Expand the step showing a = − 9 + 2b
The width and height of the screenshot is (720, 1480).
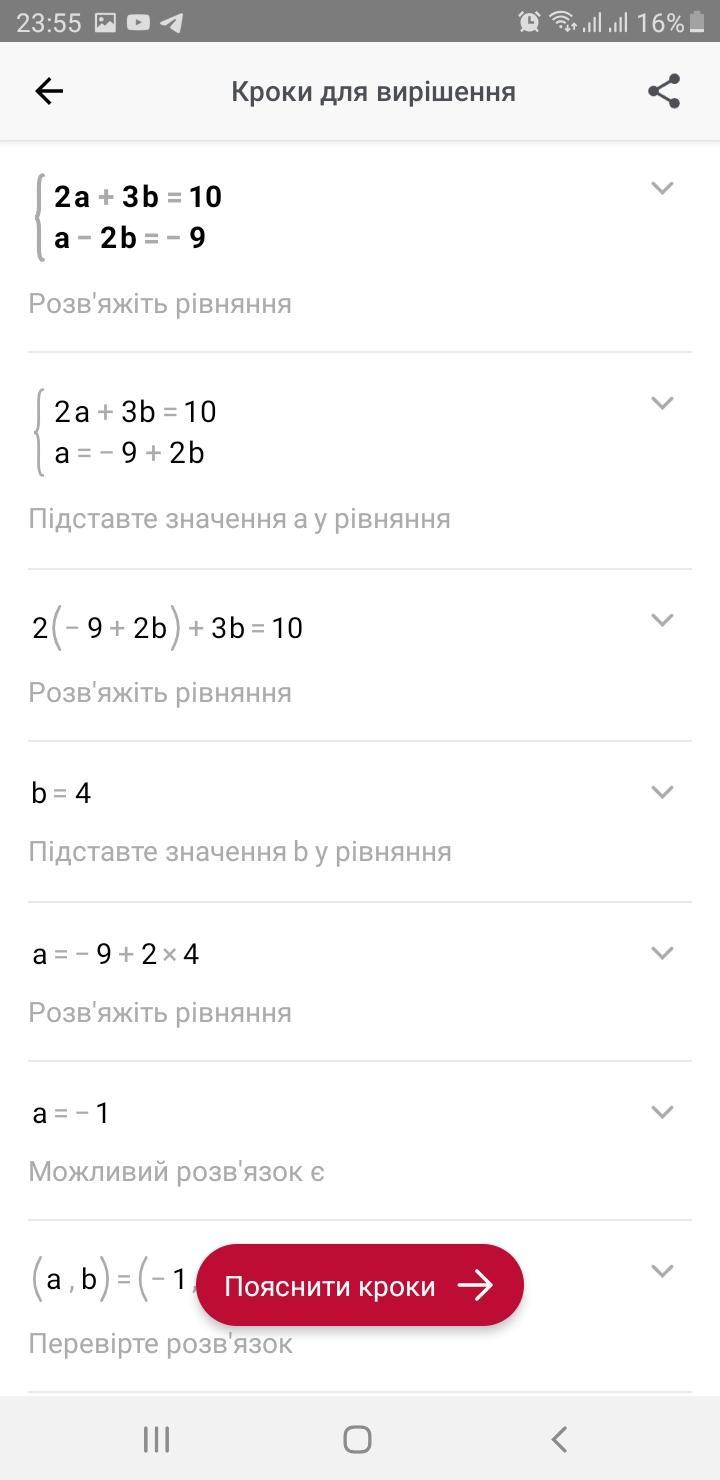tap(662, 402)
